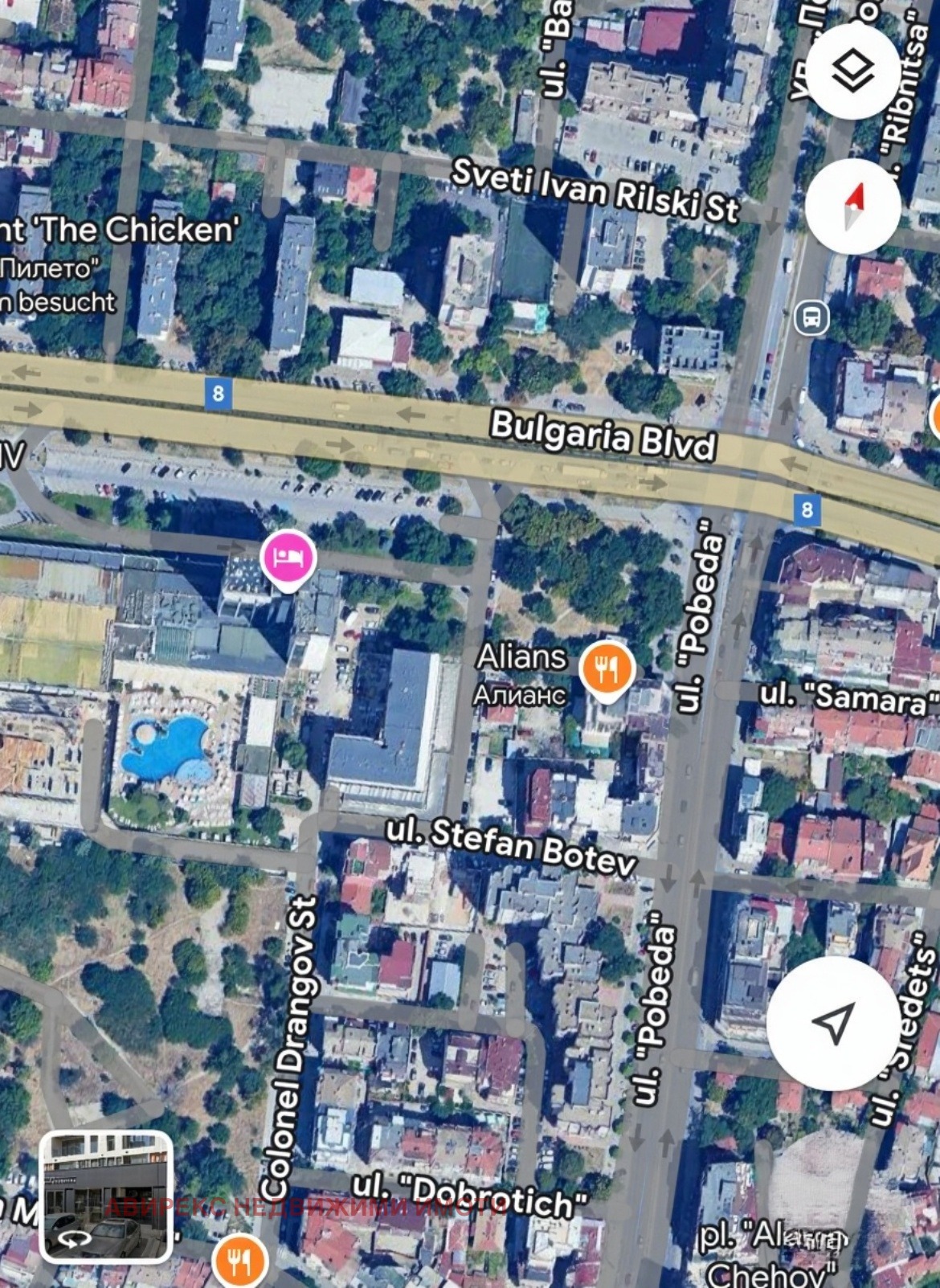
Task: Tap the compass to reset north
Action: (852, 204)
